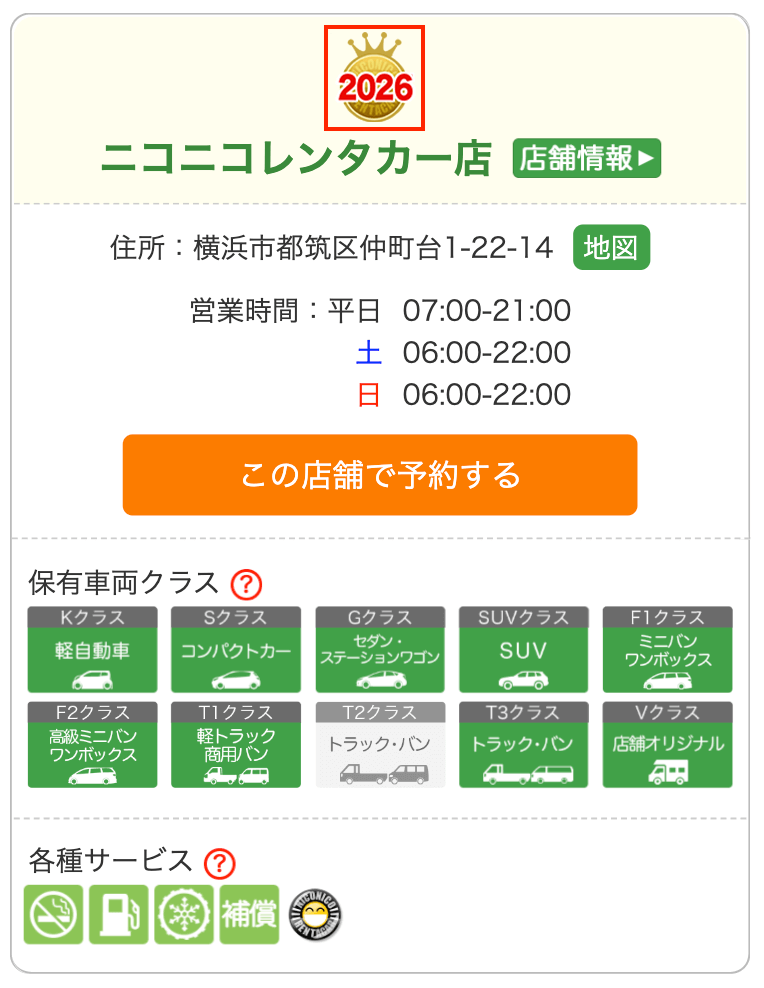Screen dimensions: 764x988
Task: Click この店舗で予約する reservation button
Action: [380, 476]
